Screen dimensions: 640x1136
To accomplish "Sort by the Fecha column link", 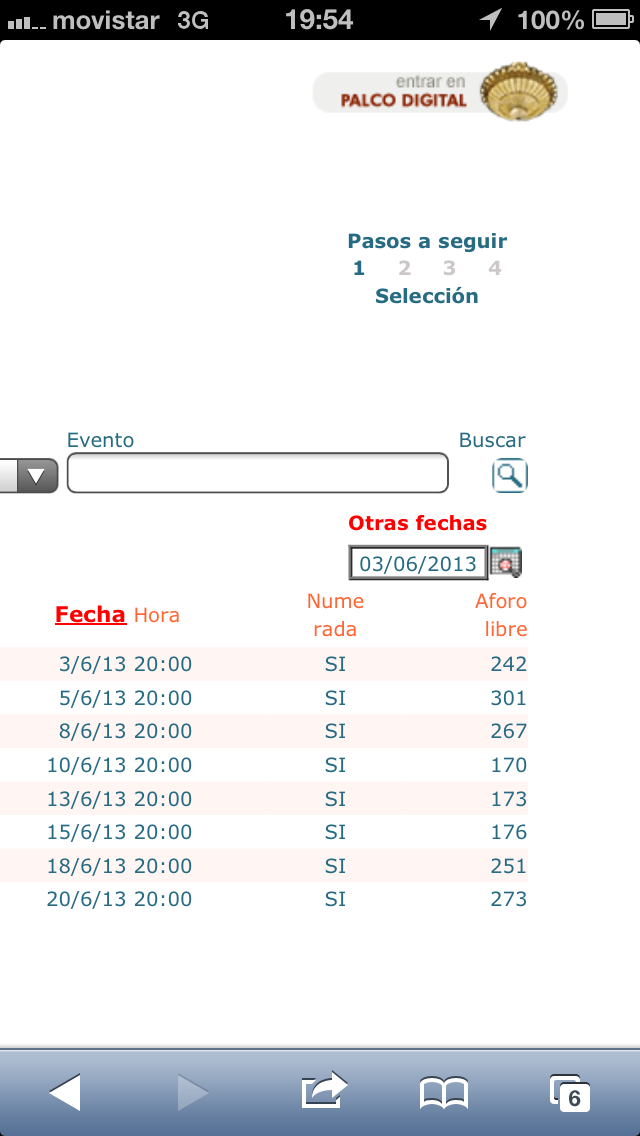I will [x=90, y=614].
